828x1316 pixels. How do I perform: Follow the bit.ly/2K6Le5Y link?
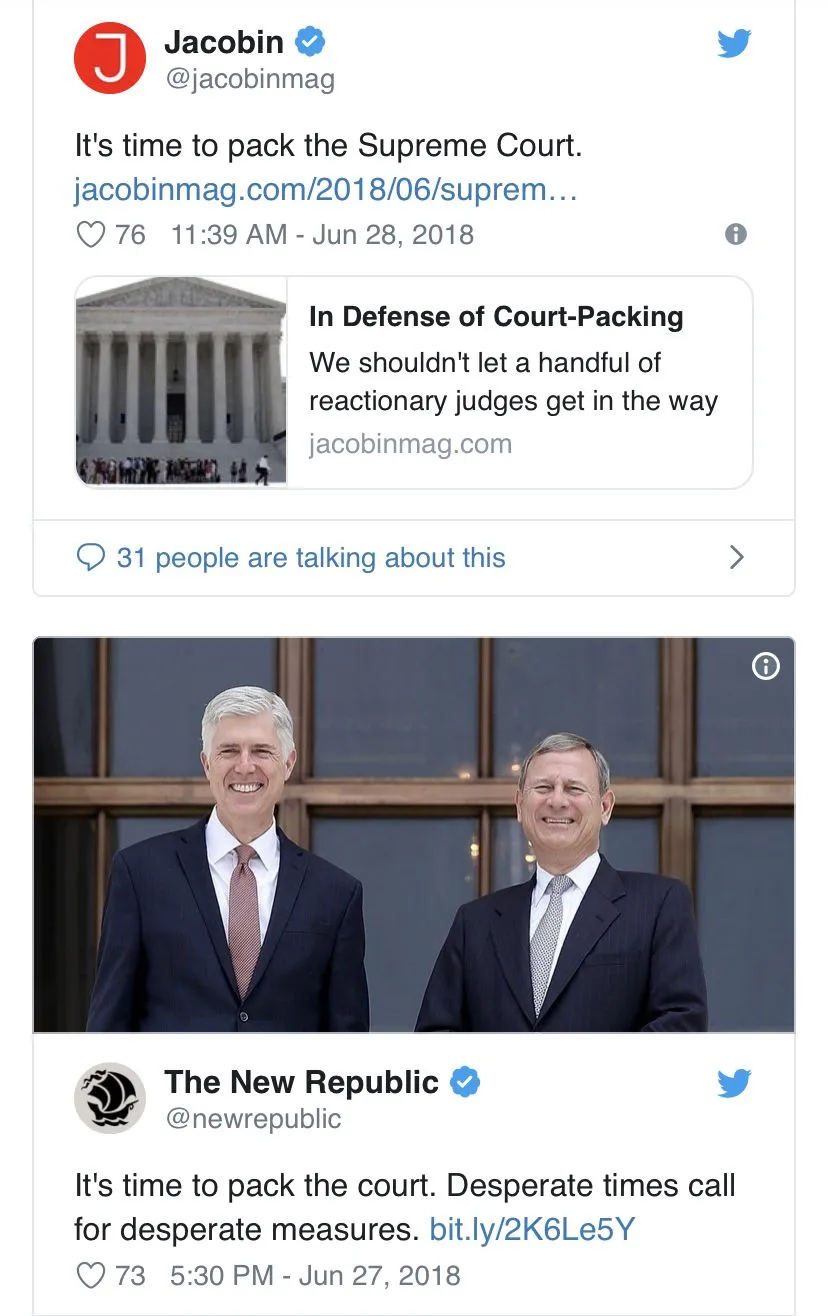(x=532, y=1228)
